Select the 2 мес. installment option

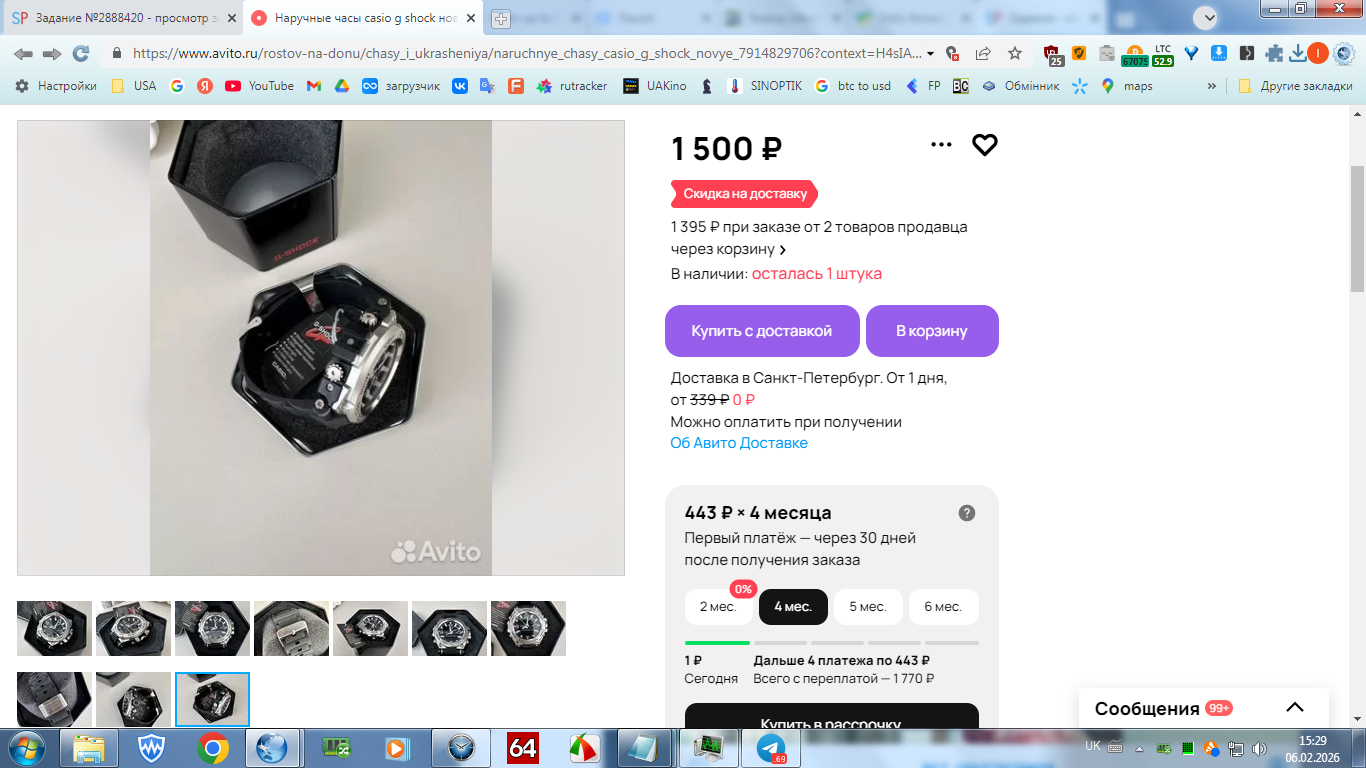tap(718, 607)
